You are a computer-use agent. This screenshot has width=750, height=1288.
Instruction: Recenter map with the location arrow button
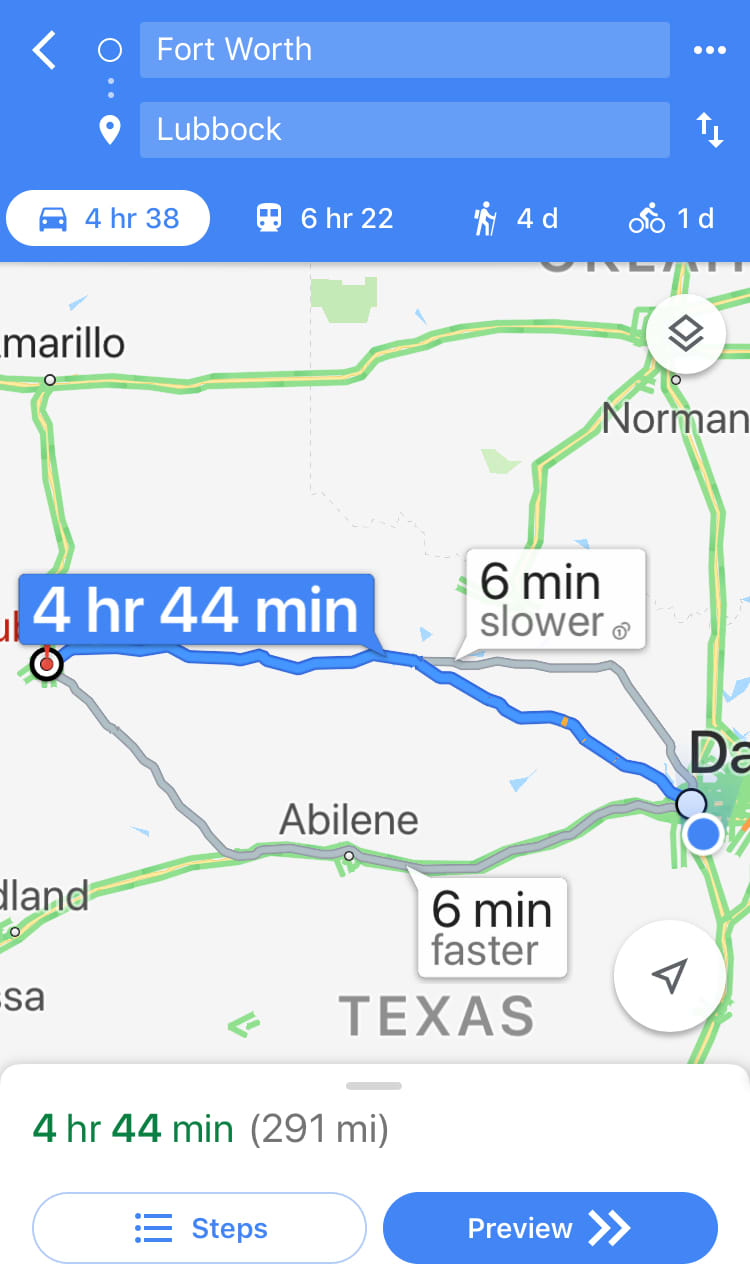pos(669,976)
